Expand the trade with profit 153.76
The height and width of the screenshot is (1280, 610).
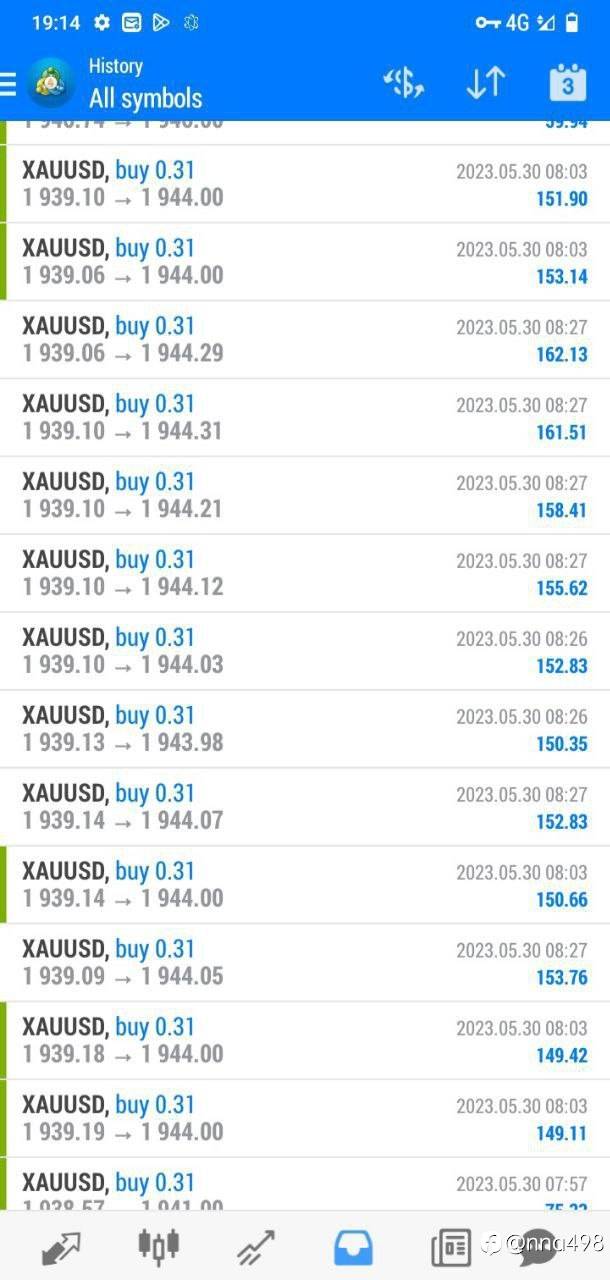(305, 964)
